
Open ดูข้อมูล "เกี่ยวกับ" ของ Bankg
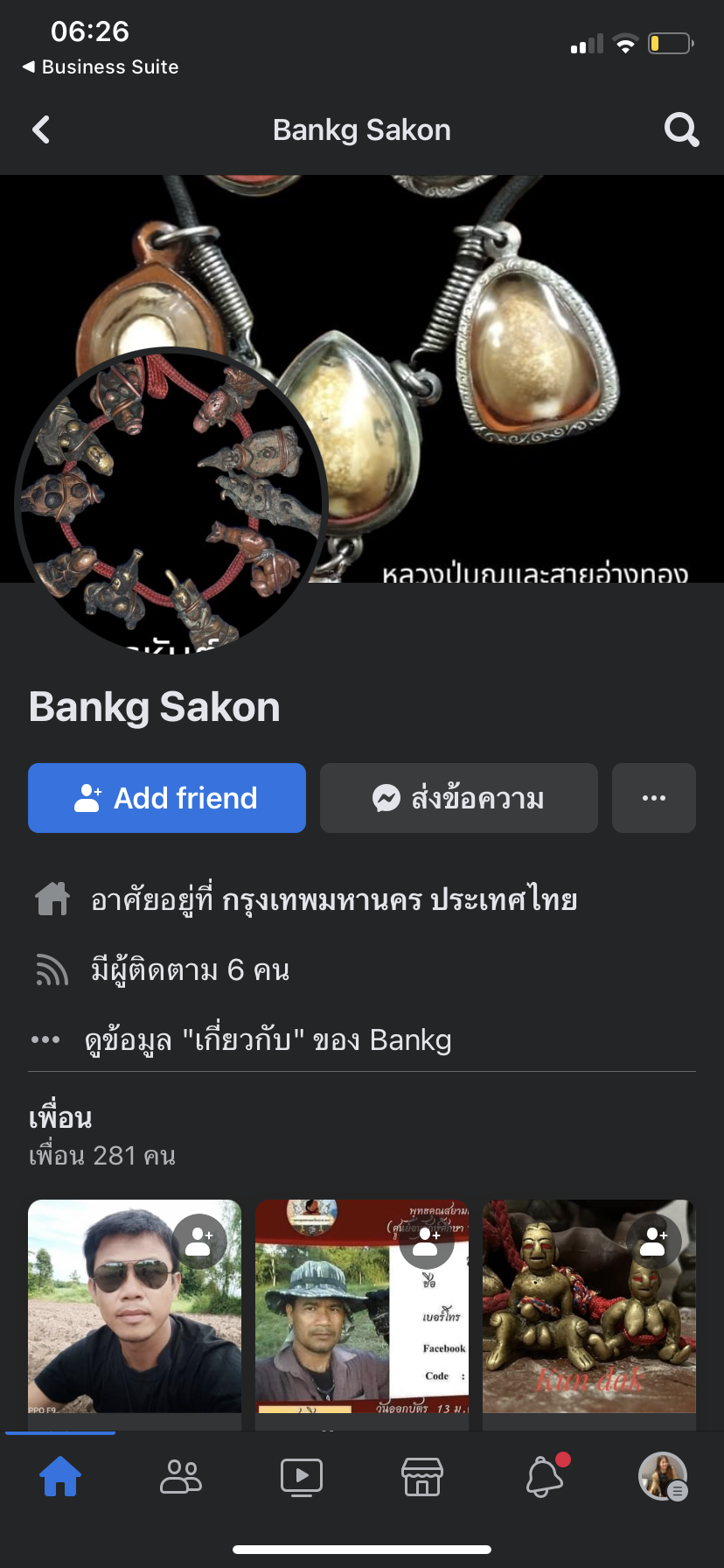268,1040
